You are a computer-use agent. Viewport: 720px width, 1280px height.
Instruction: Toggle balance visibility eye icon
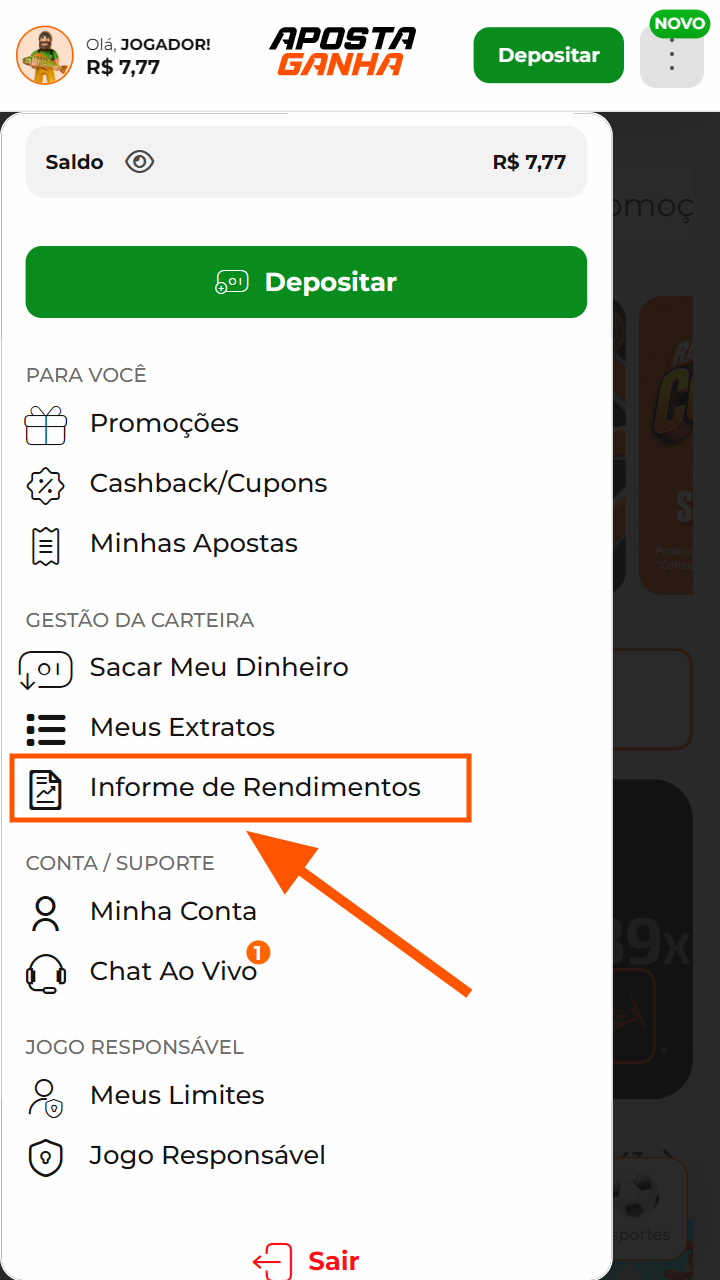click(140, 162)
